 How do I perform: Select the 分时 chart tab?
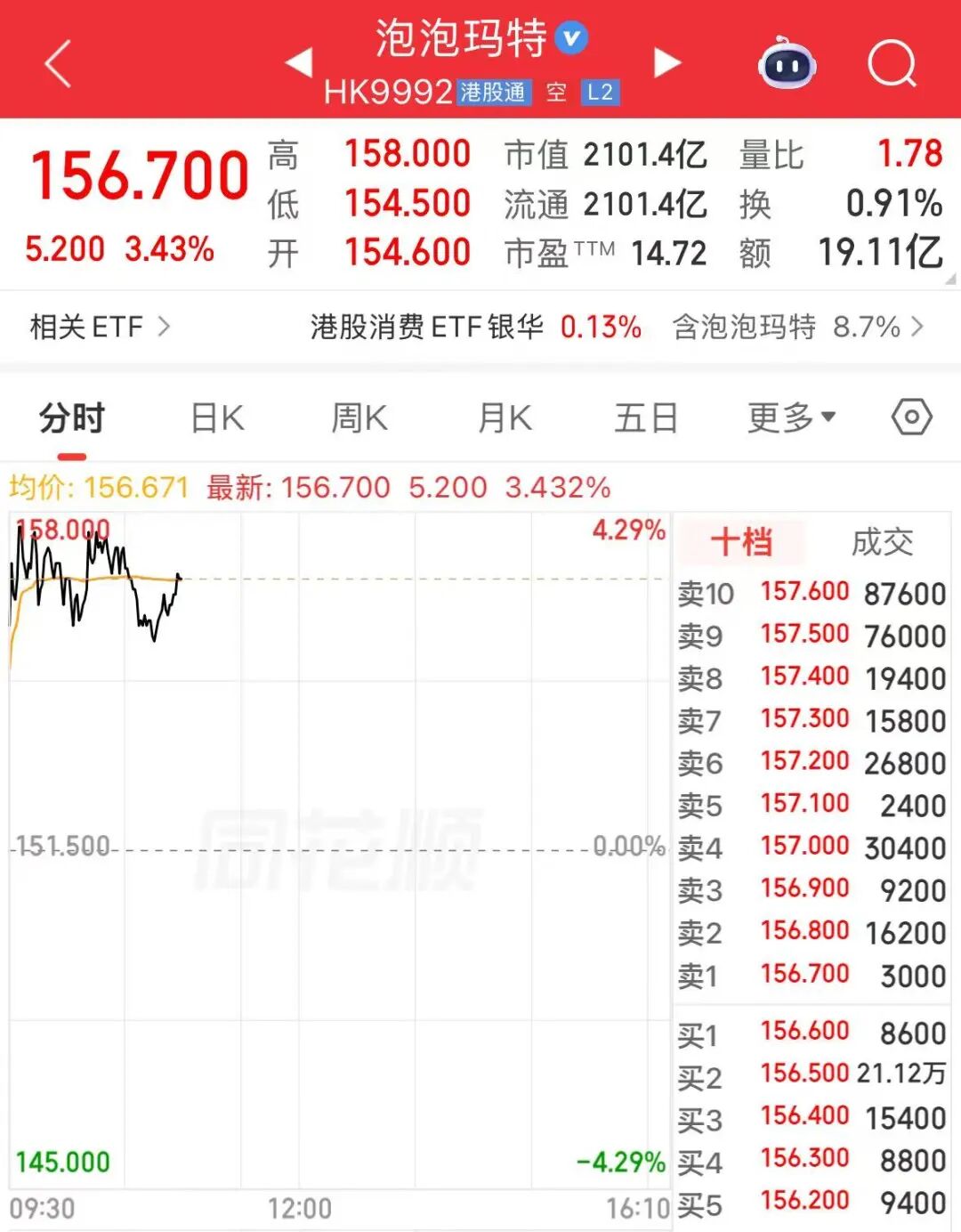click(72, 417)
